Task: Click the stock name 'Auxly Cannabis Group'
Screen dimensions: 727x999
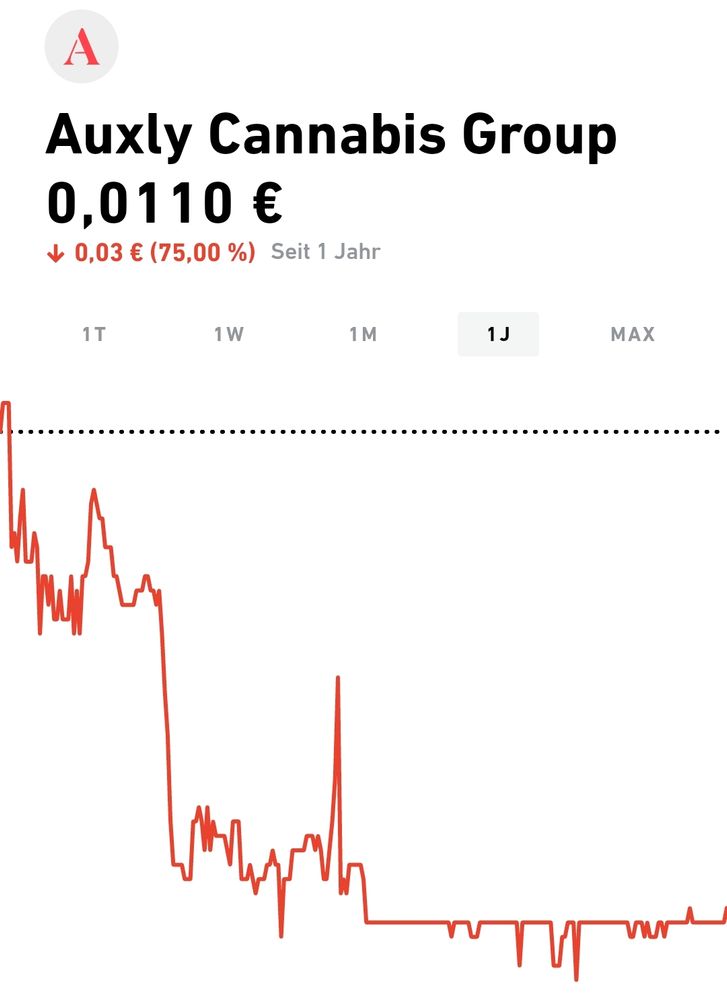Action: pos(335,136)
